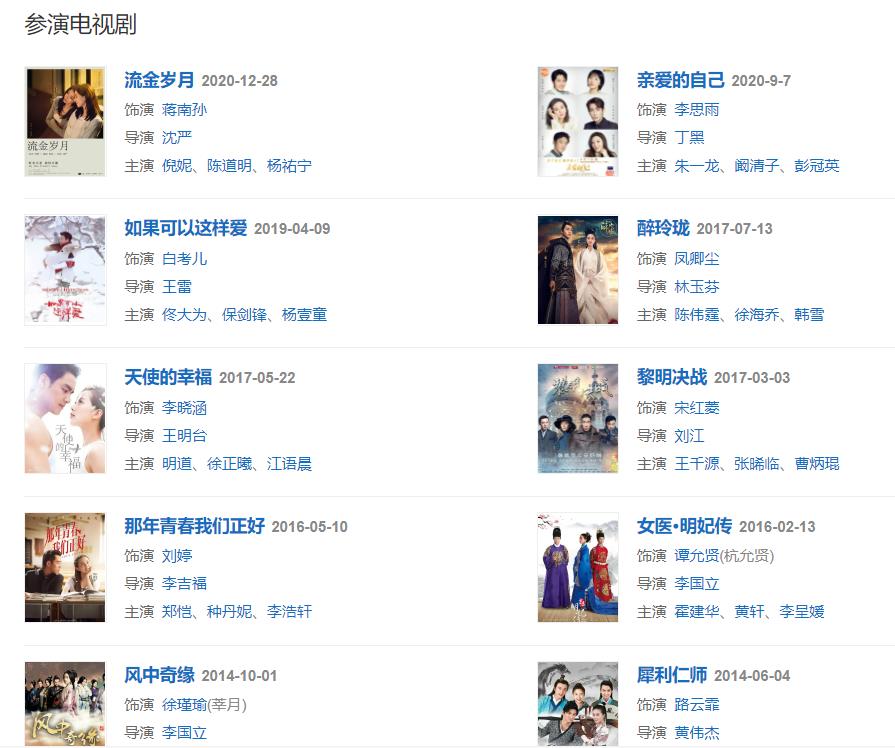Open the 那年青春我们正好 title link
895x748 pixels.
point(194,526)
